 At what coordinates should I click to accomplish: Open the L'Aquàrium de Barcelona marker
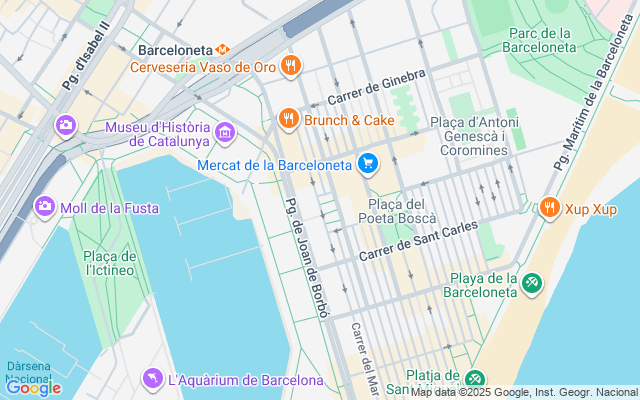tap(152, 379)
